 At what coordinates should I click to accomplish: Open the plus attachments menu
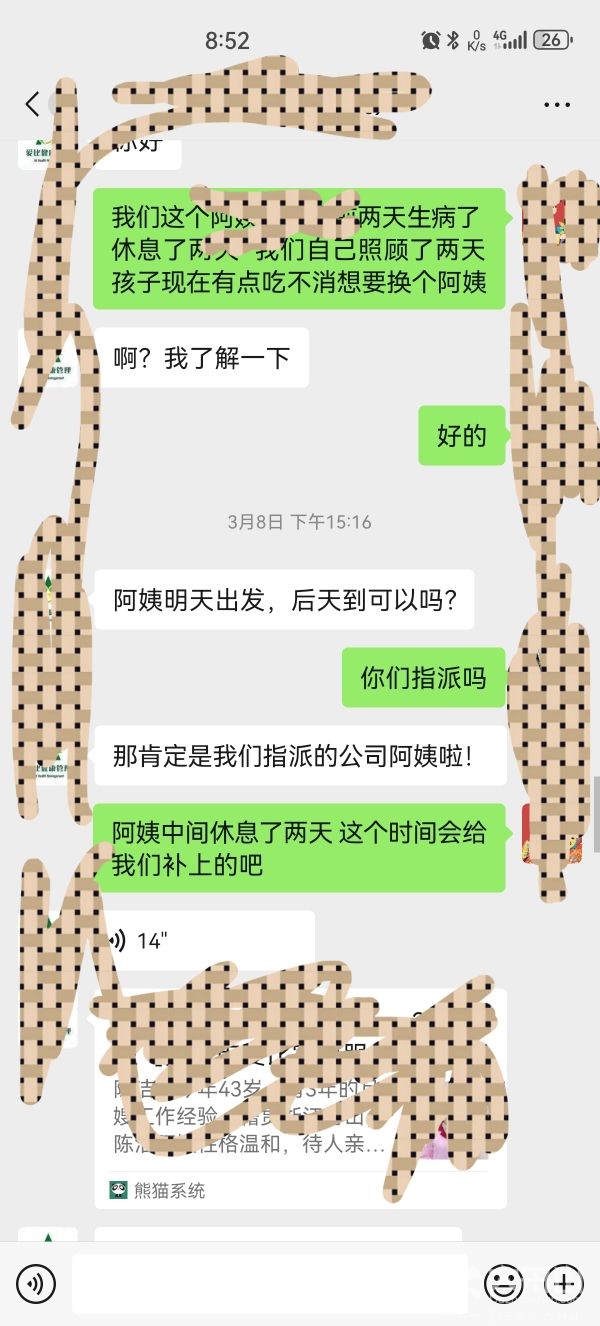click(x=563, y=1283)
